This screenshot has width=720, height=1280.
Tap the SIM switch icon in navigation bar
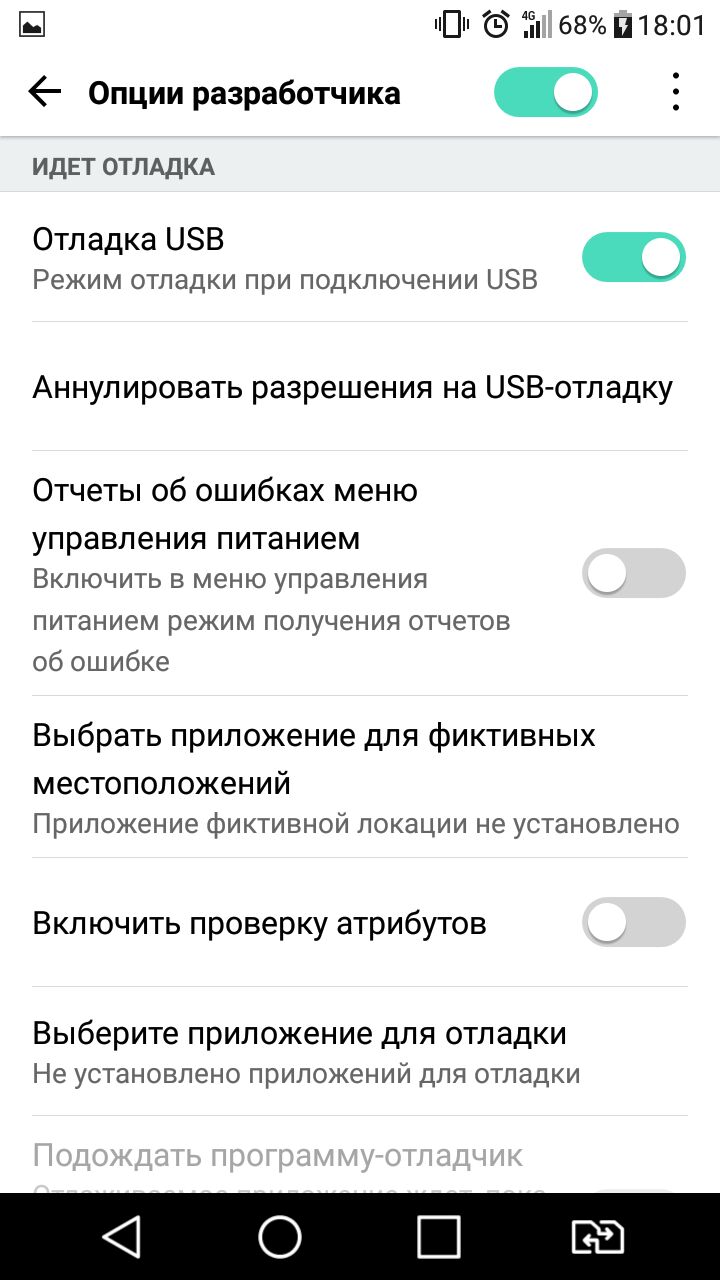click(597, 1237)
